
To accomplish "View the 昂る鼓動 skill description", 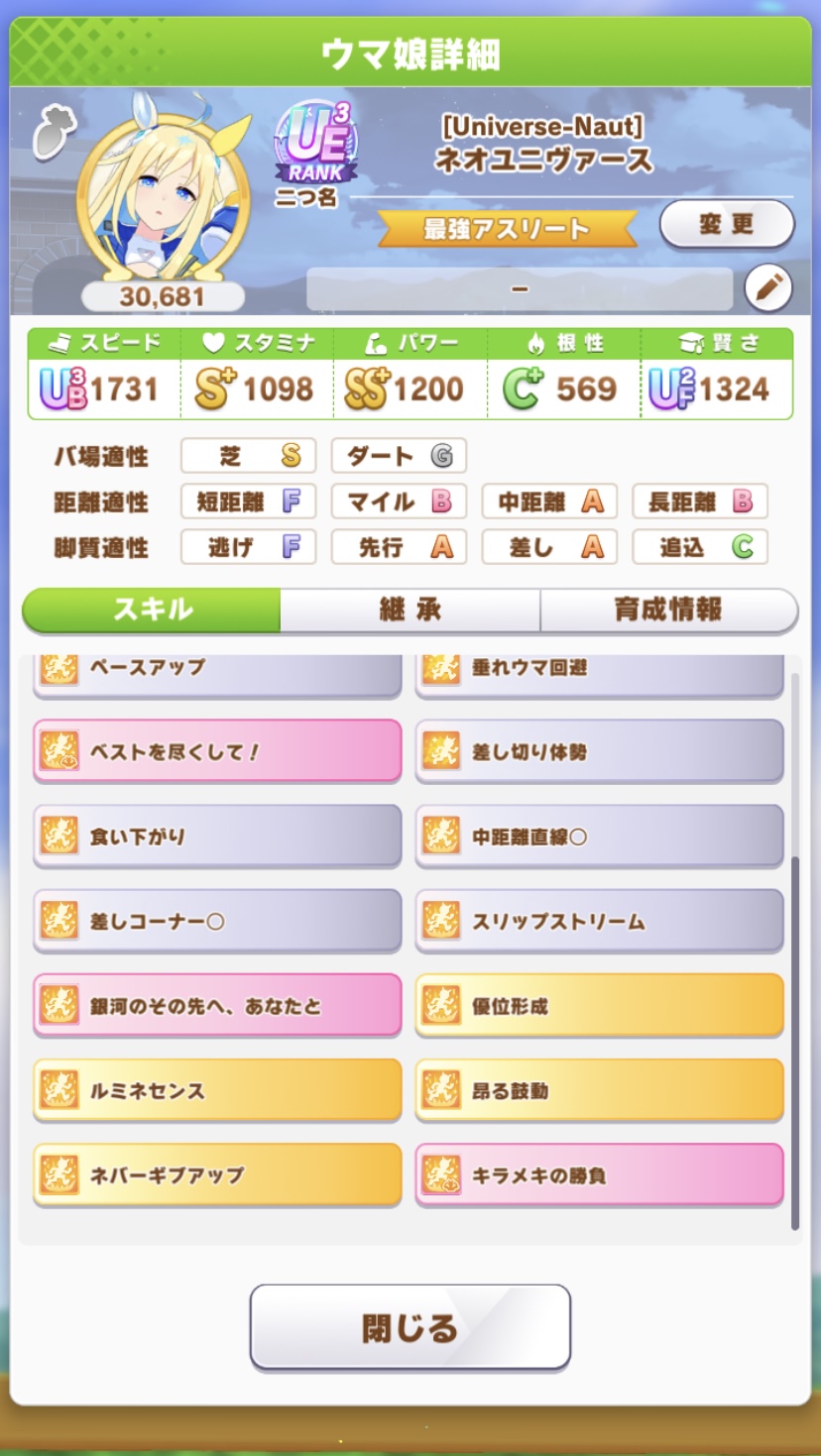I will point(599,1090).
